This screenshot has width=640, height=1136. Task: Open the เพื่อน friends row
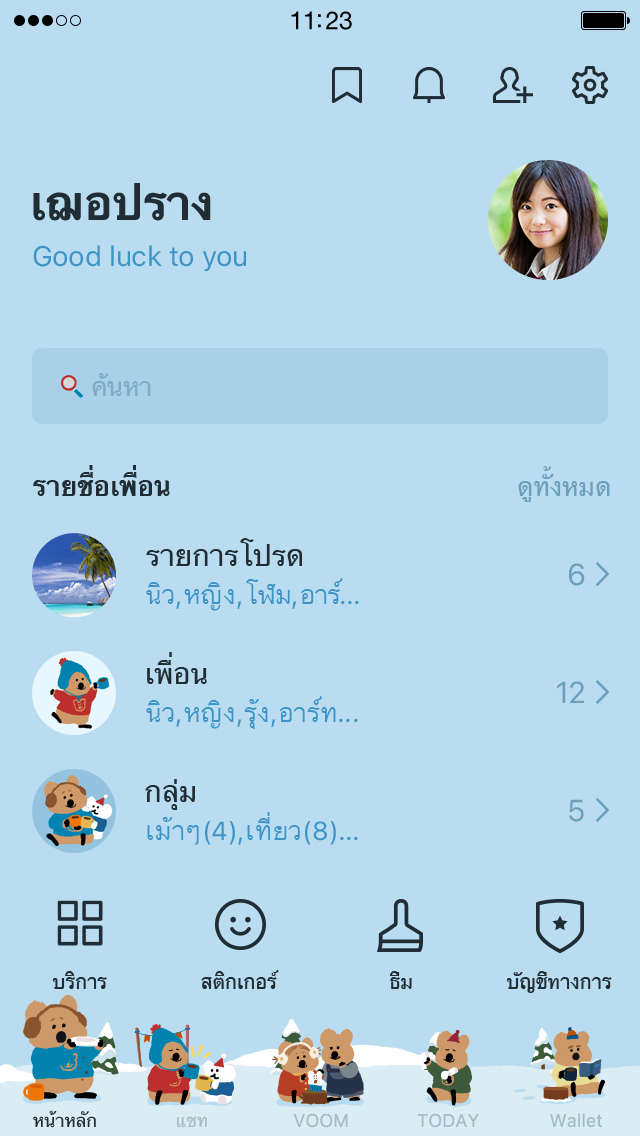(x=320, y=693)
